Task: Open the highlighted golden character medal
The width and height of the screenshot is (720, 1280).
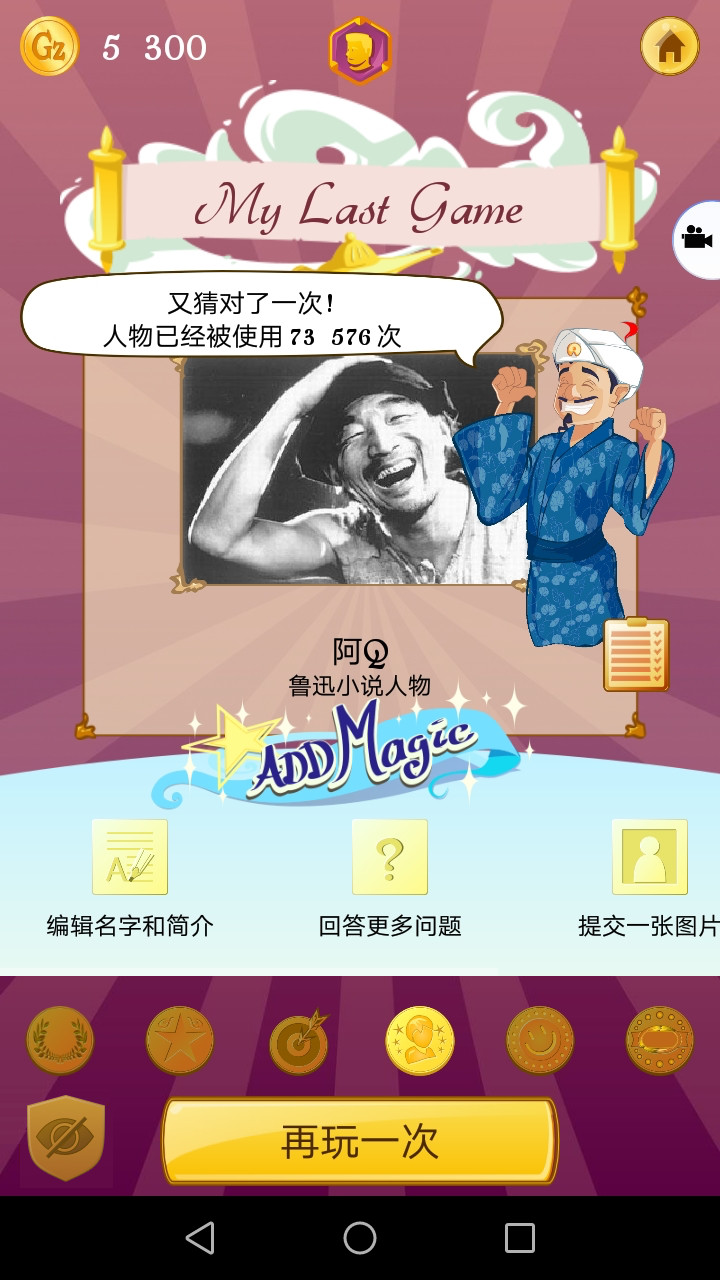Action: coord(420,1040)
